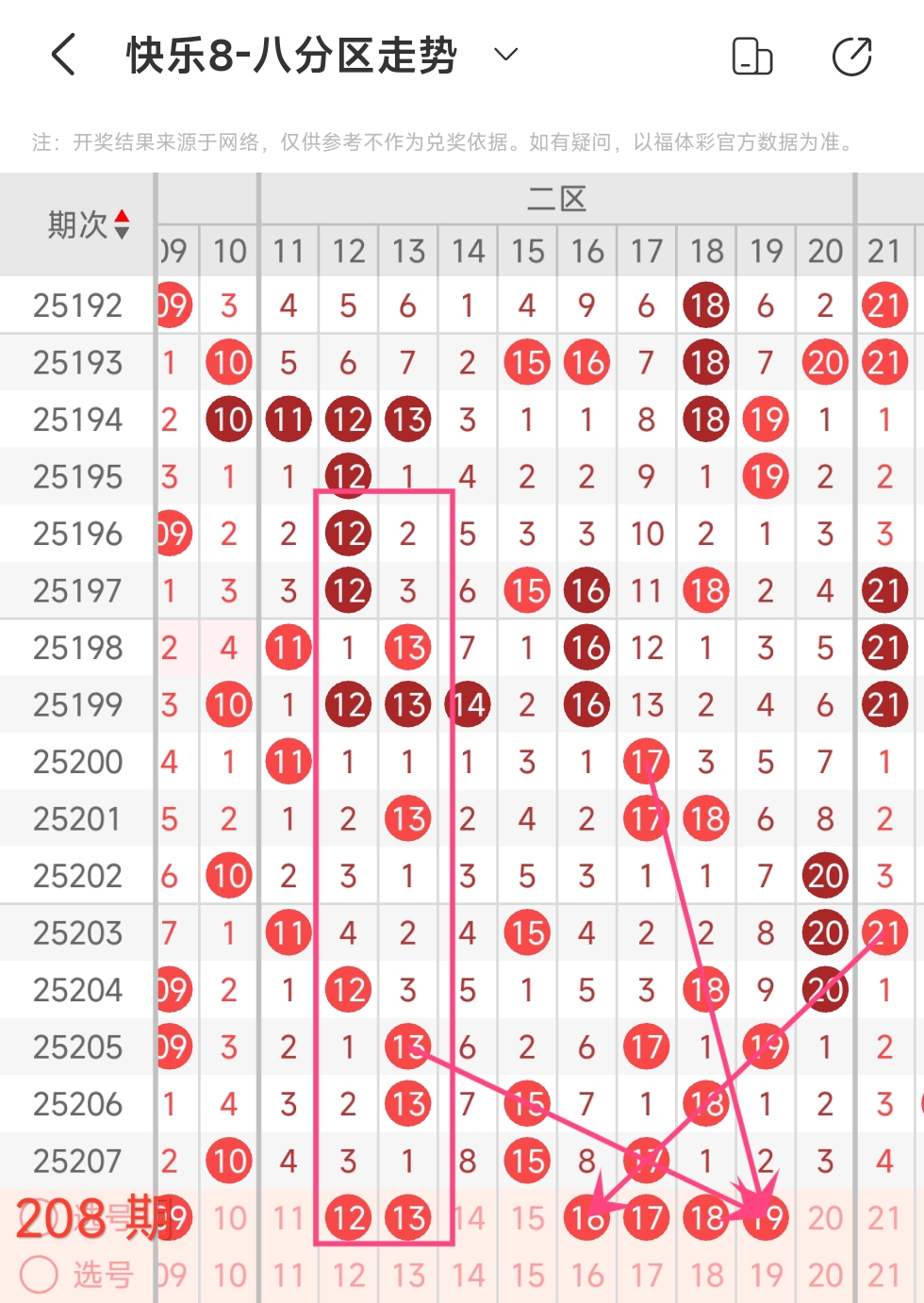This screenshot has height=1303, width=924.
Task: Select number 20 in the bottom 选号 row
Action: 825,1276
